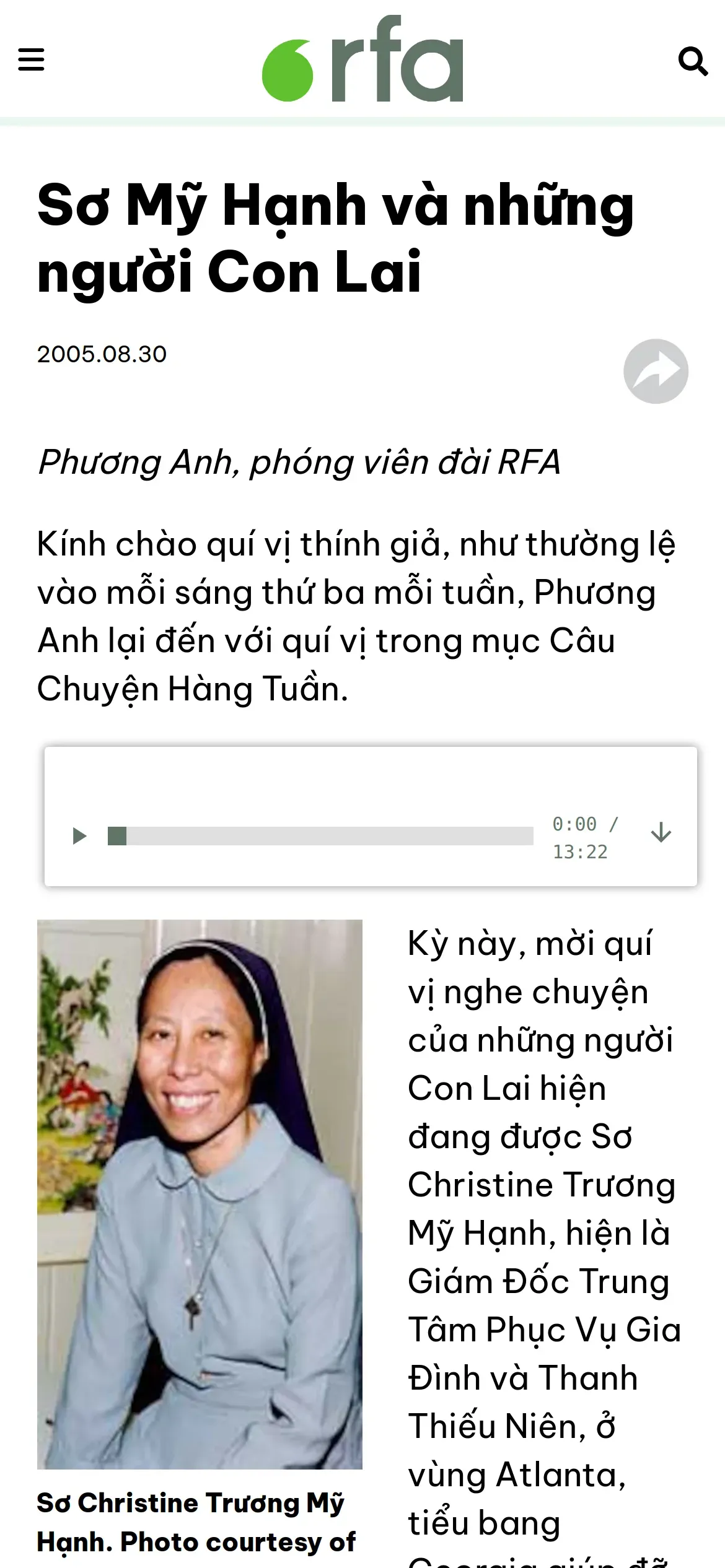
Task: Seek within the audio progress bar
Action: coord(320,836)
